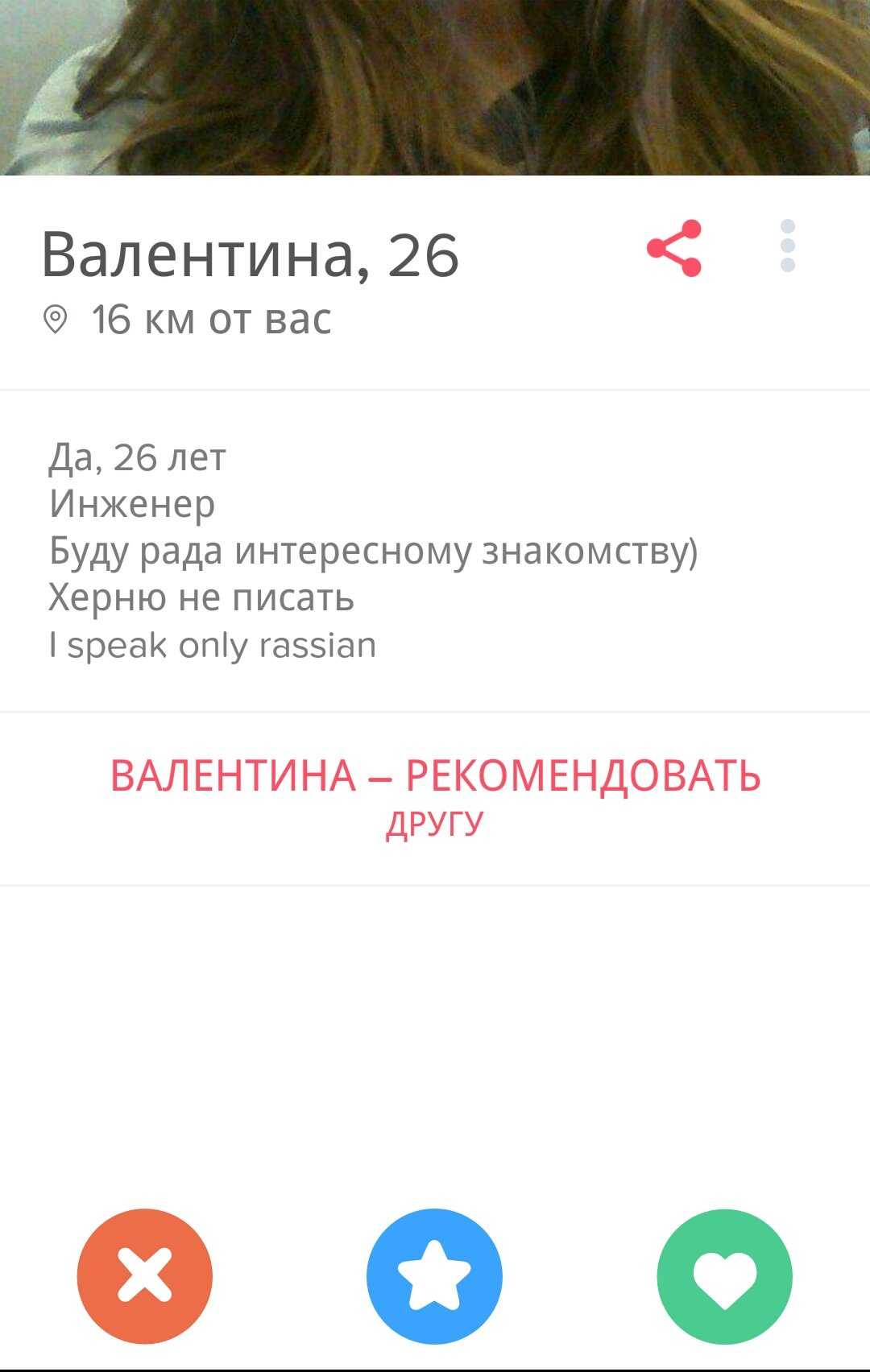Tap Валентина – Рекомендовать другу
Screen dimensions: 870x1372
435,796
